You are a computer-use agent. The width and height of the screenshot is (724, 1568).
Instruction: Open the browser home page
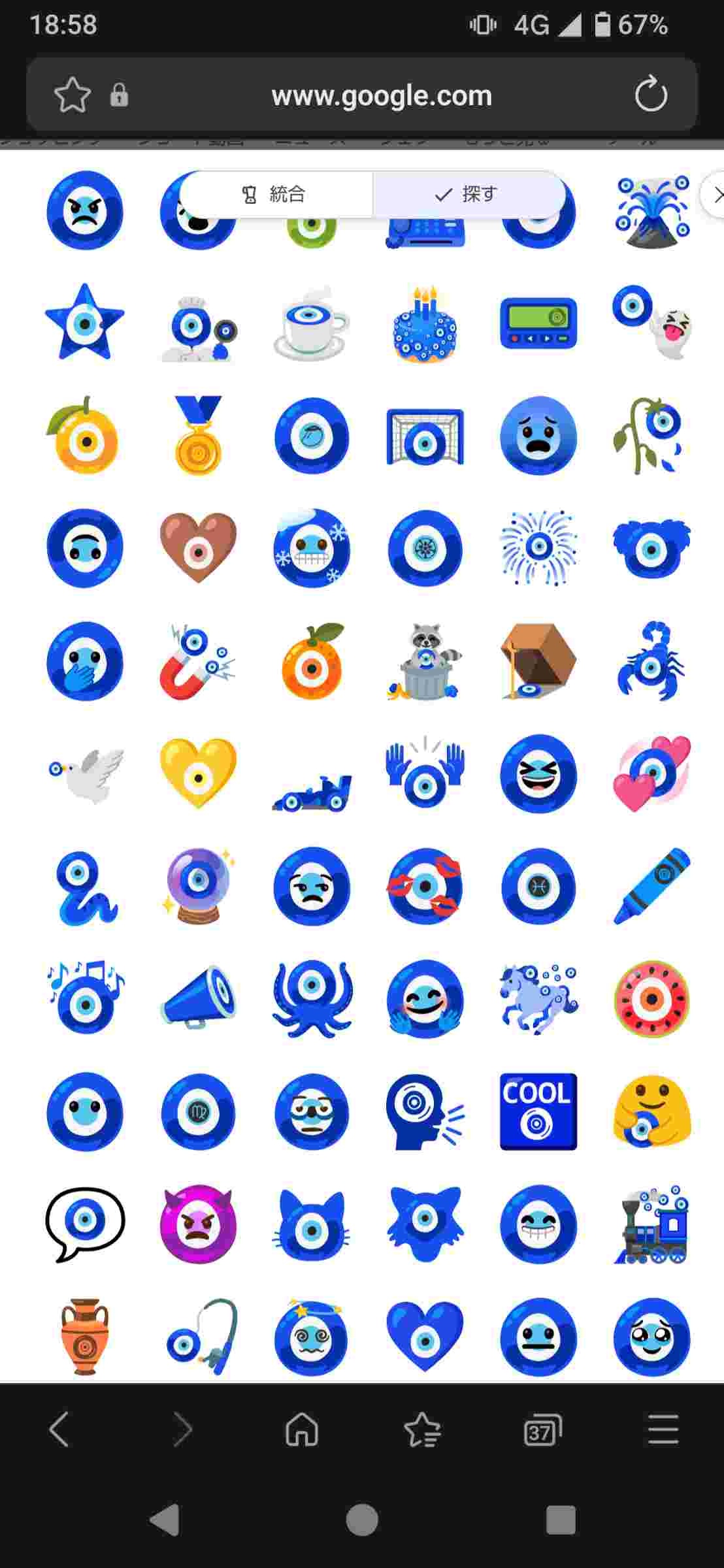[x=302, y=1429]
